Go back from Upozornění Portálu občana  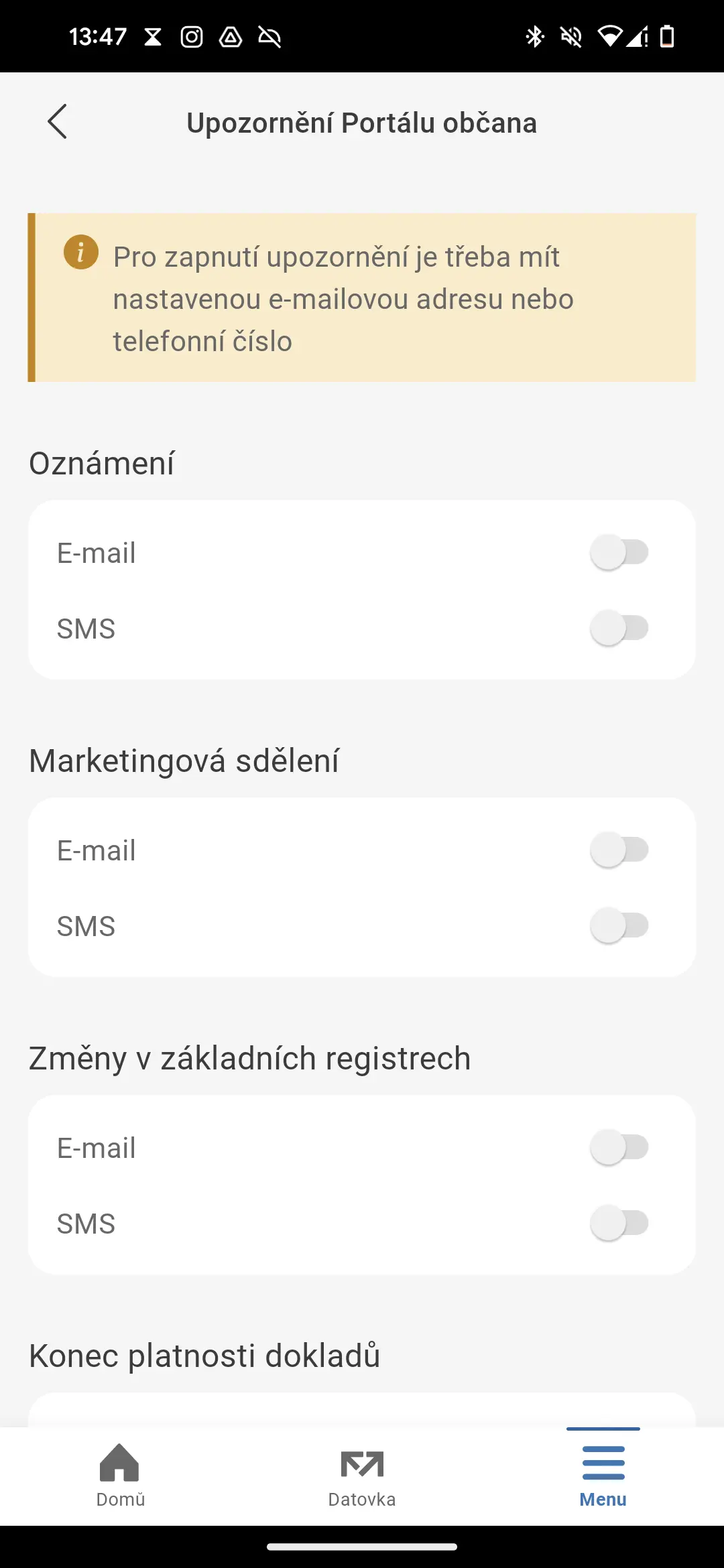point(58,122)
